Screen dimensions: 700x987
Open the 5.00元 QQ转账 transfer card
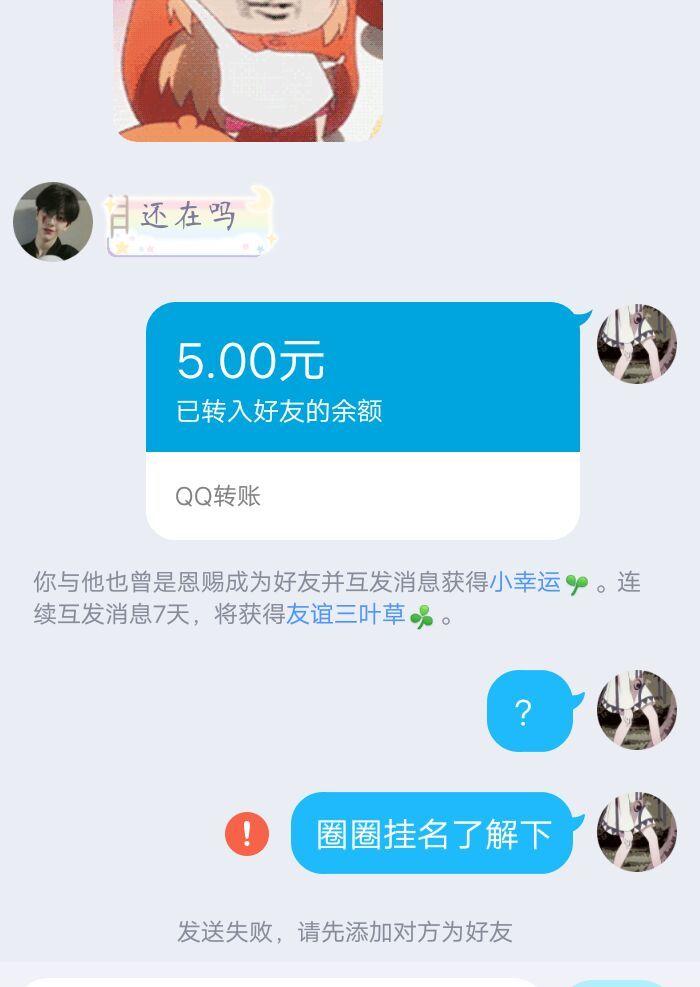click(362, 420)
